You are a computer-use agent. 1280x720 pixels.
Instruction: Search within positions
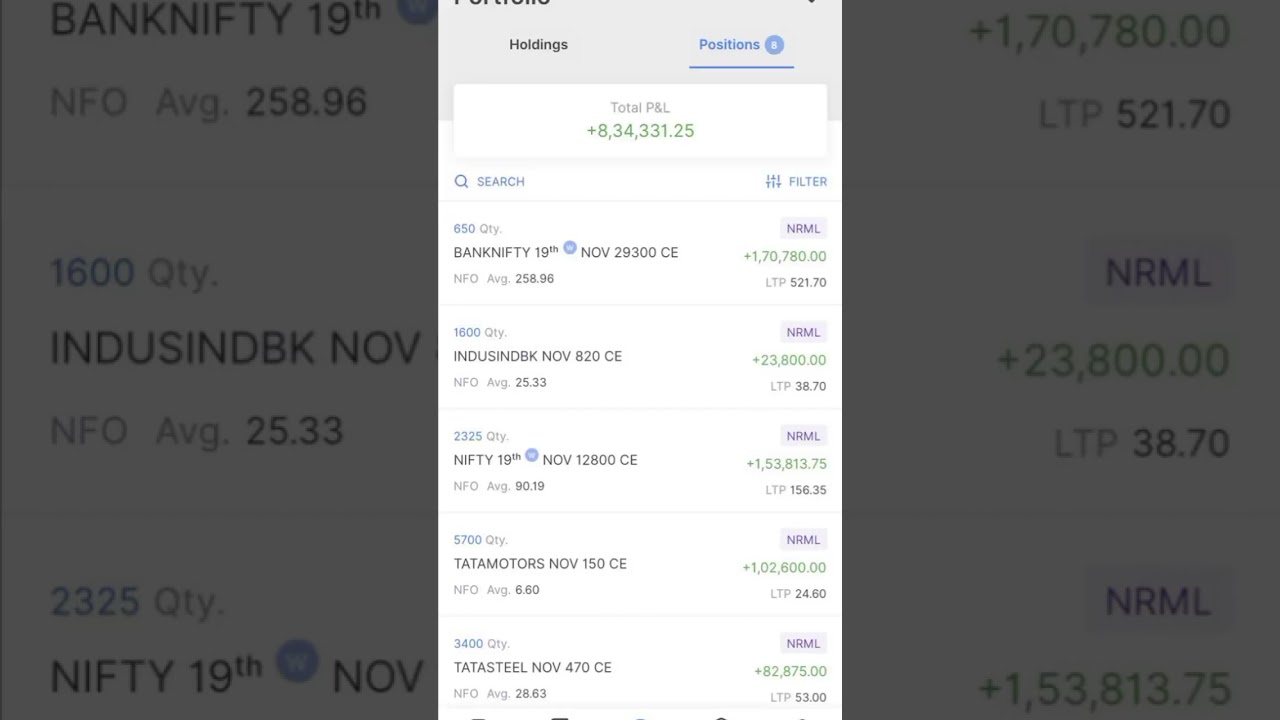(x=490, y=182)
